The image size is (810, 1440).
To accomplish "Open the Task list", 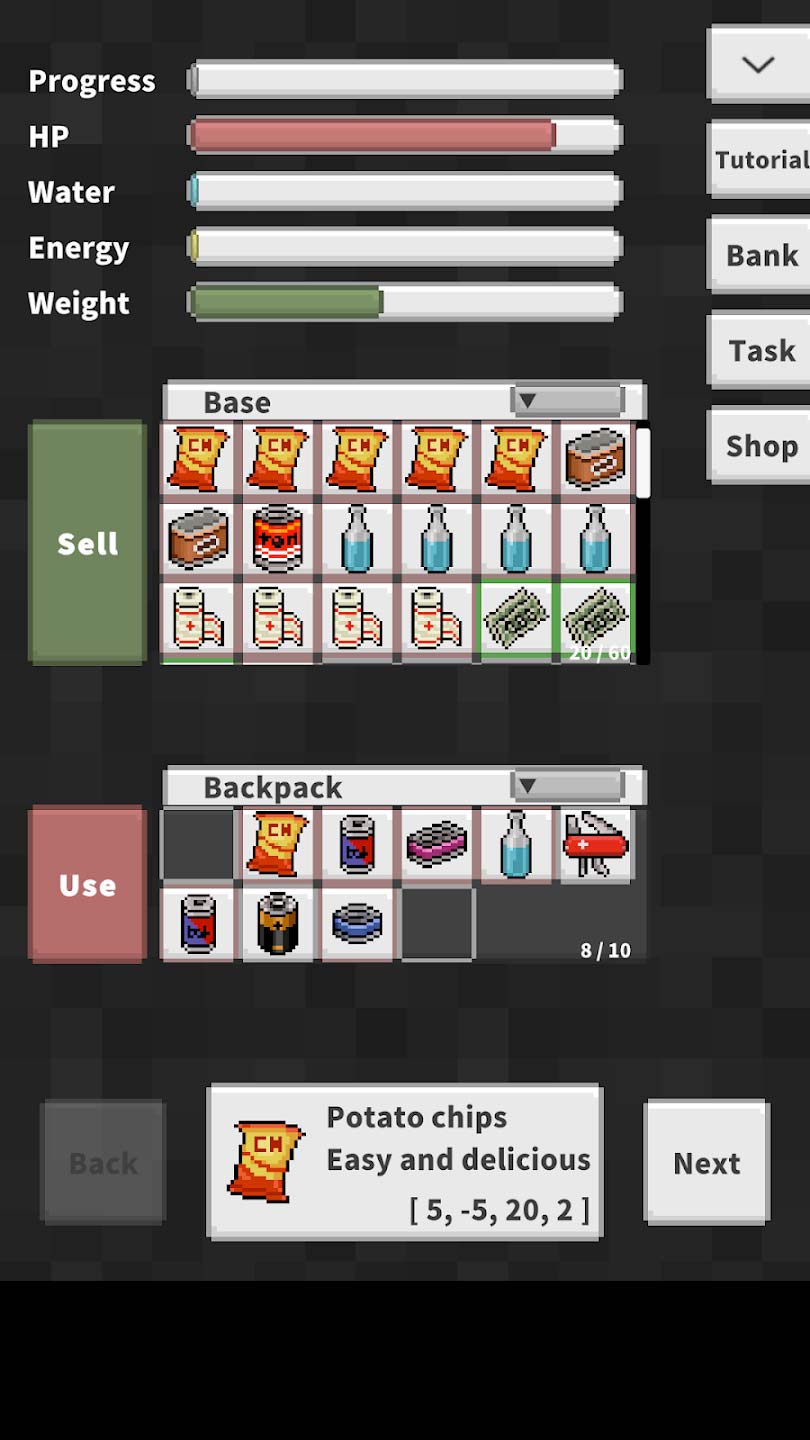I will pos(758,350).
